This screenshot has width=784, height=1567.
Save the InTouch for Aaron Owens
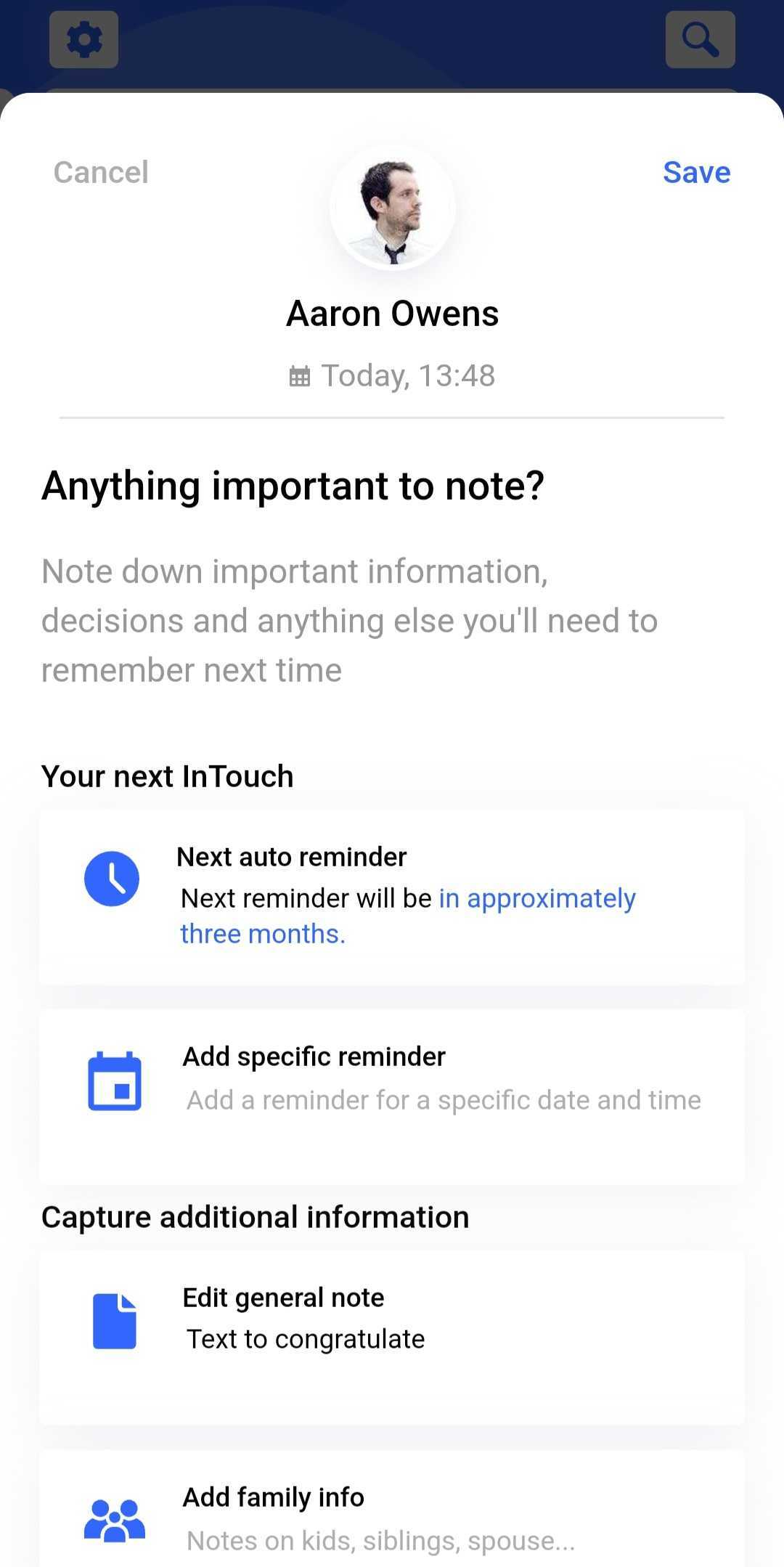(x=696, y=173)
